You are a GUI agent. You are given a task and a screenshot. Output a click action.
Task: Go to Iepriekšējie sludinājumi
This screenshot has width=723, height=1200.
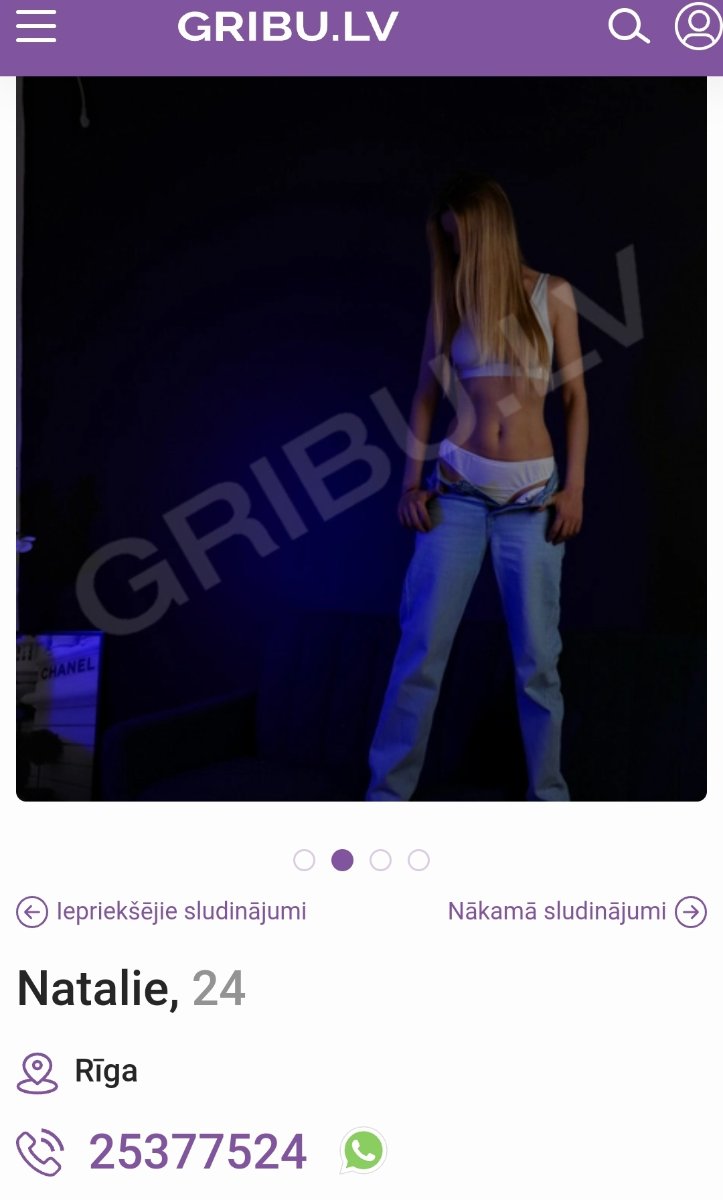point(162,912)
